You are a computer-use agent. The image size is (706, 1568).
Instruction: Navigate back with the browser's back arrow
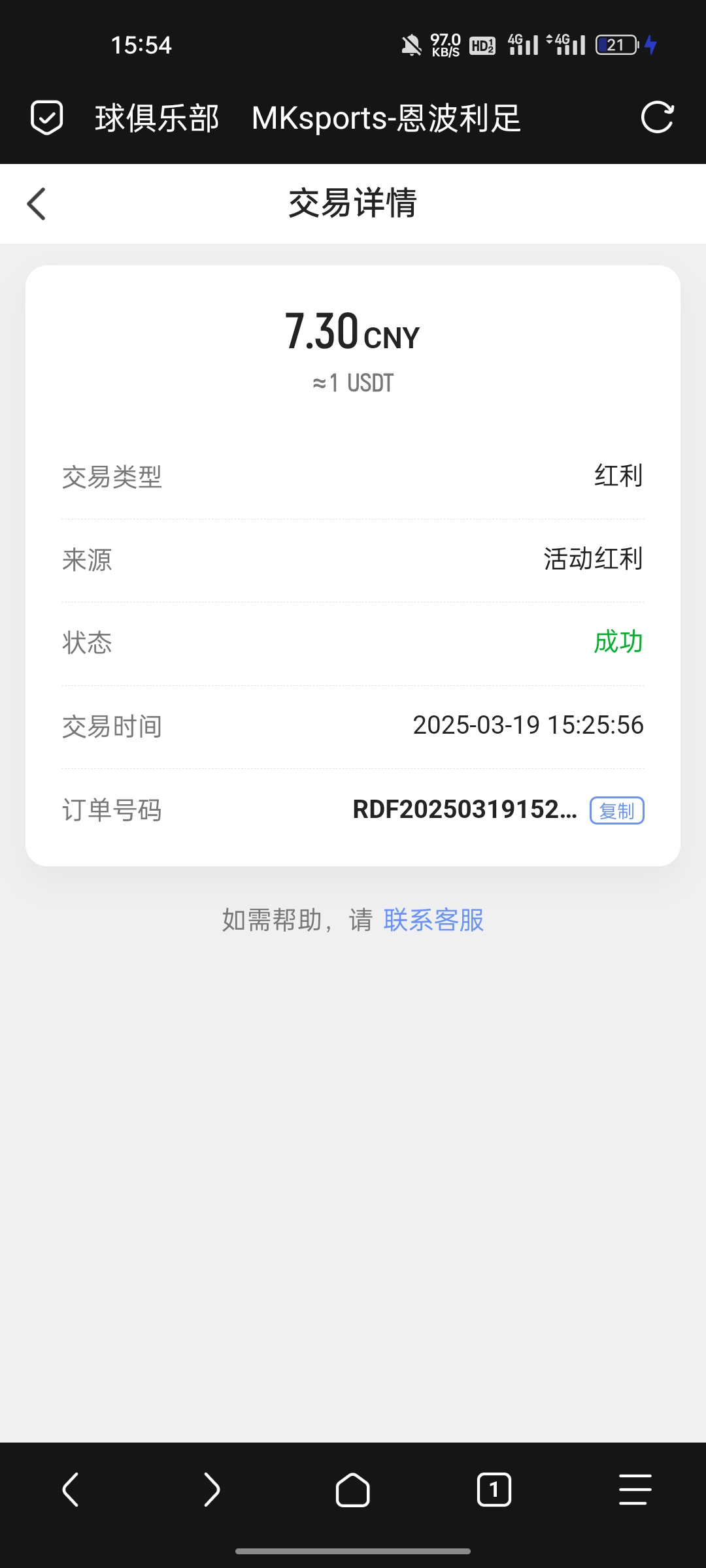(71, 1490)
